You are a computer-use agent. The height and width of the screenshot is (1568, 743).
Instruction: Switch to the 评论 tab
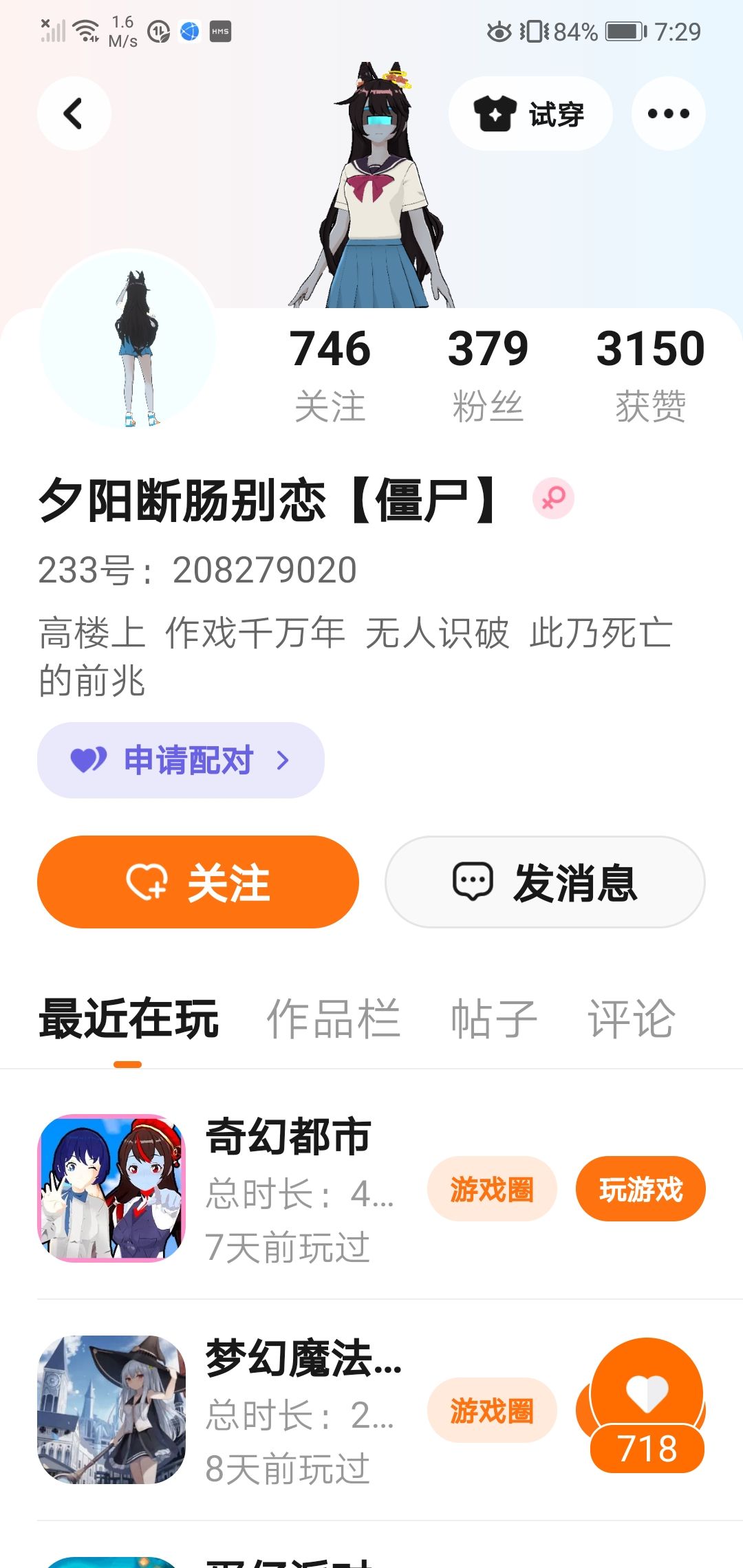point(631,1019)
